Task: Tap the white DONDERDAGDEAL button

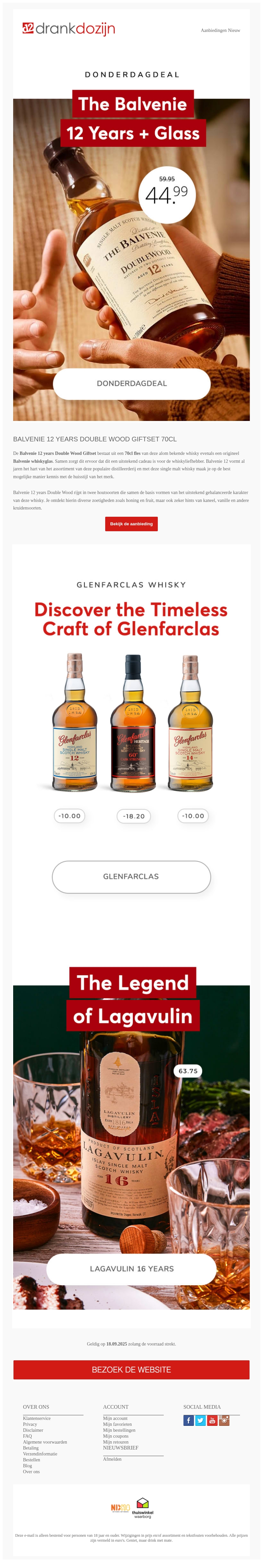Action: pyautogui.click(x=132, y=383)
